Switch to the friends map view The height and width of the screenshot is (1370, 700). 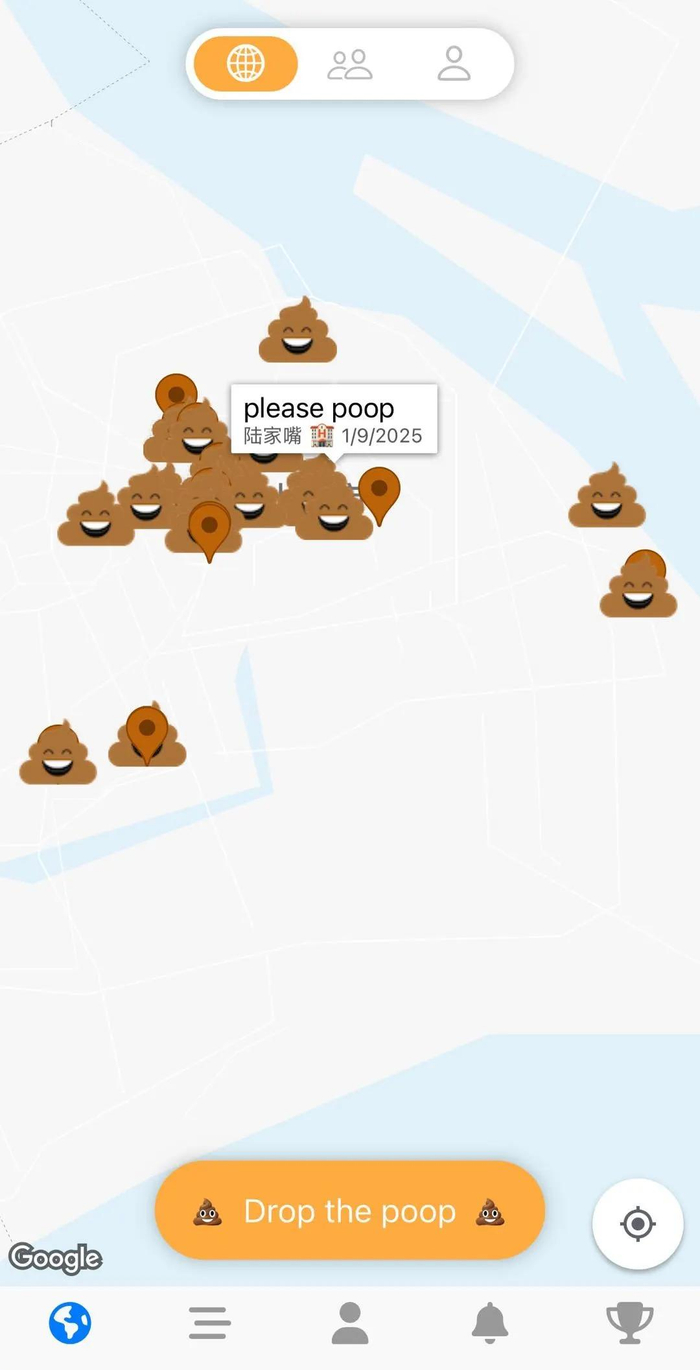point(350,64)
